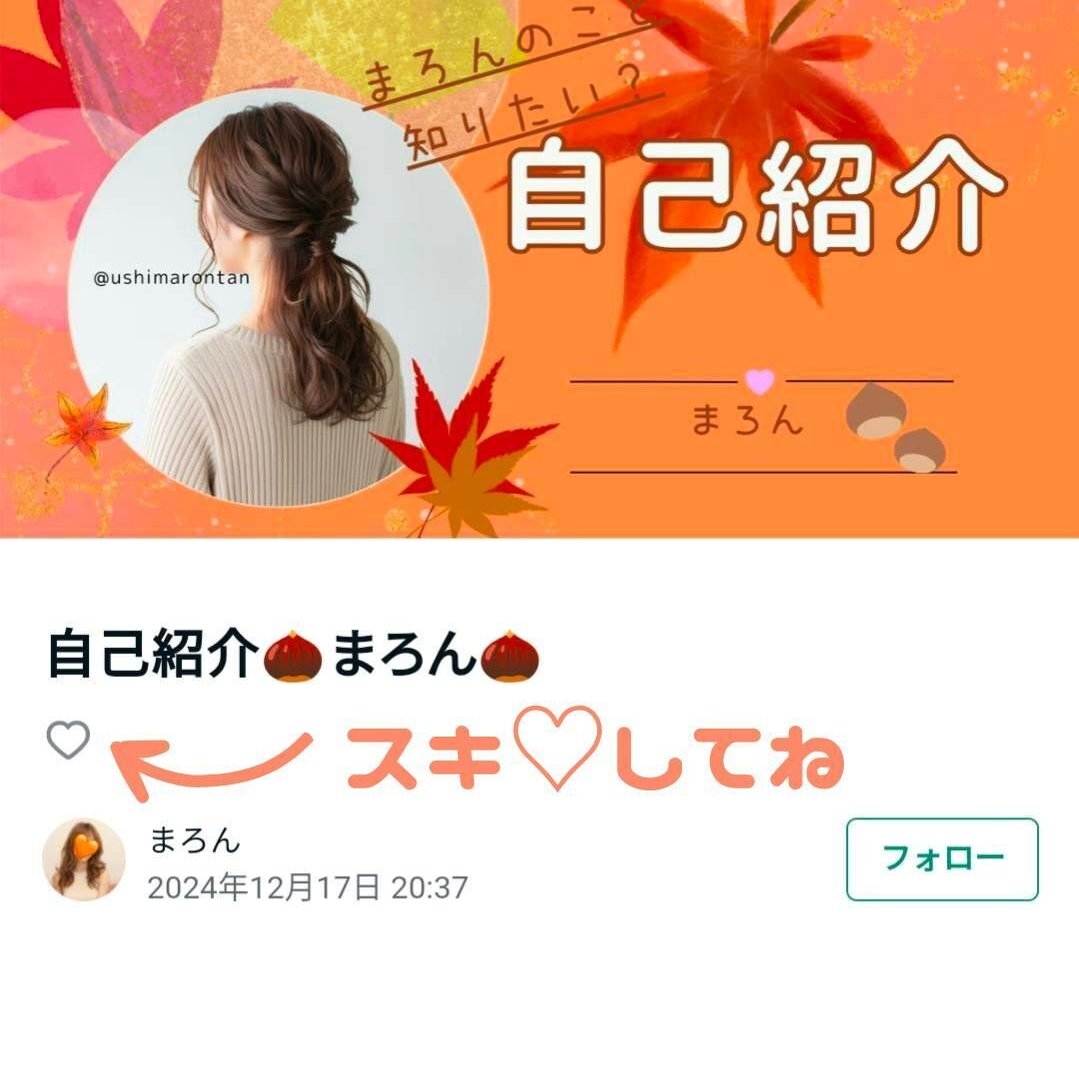Follow the author まろん
The width and height of the screenshot is (1079, 1079).
[942, 859]
